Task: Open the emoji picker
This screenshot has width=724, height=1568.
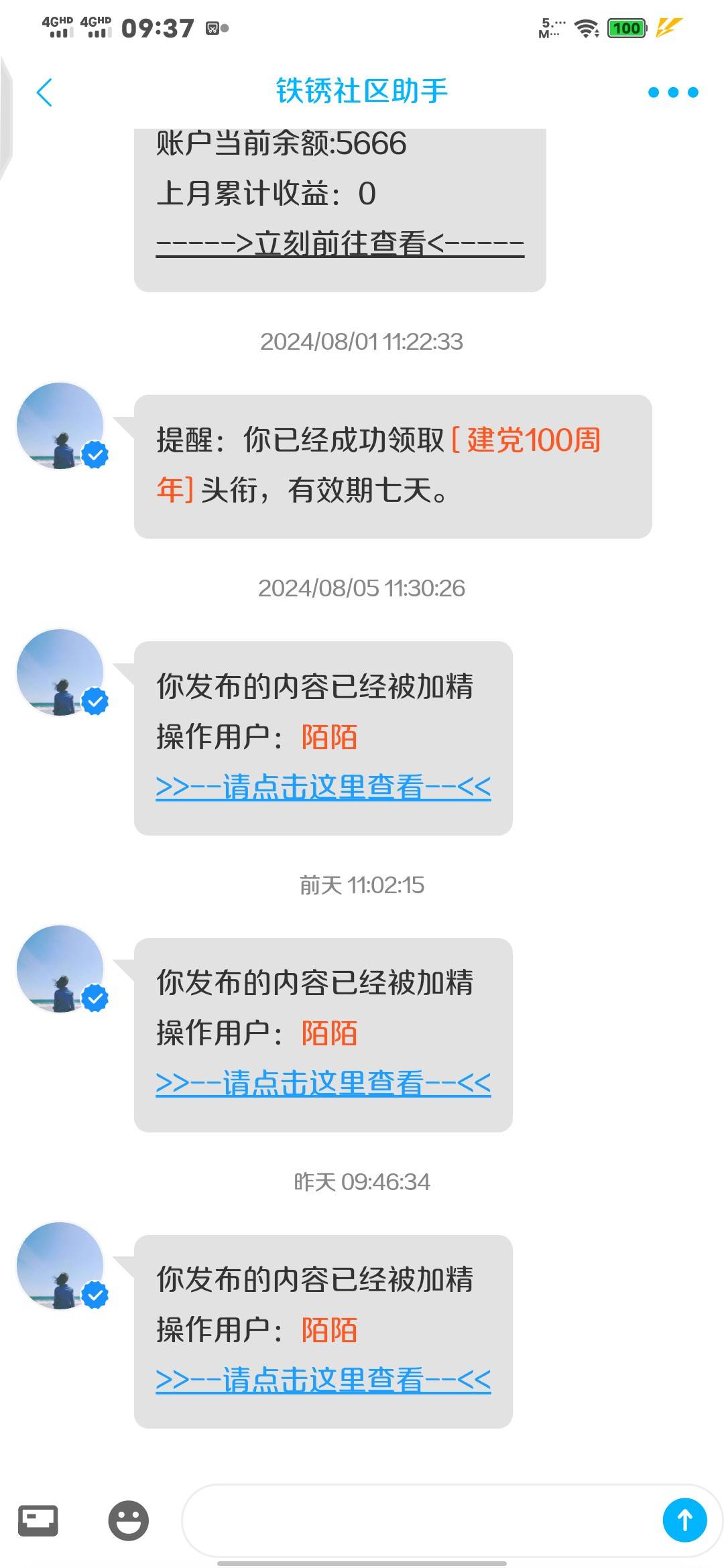Action: 128,1520
